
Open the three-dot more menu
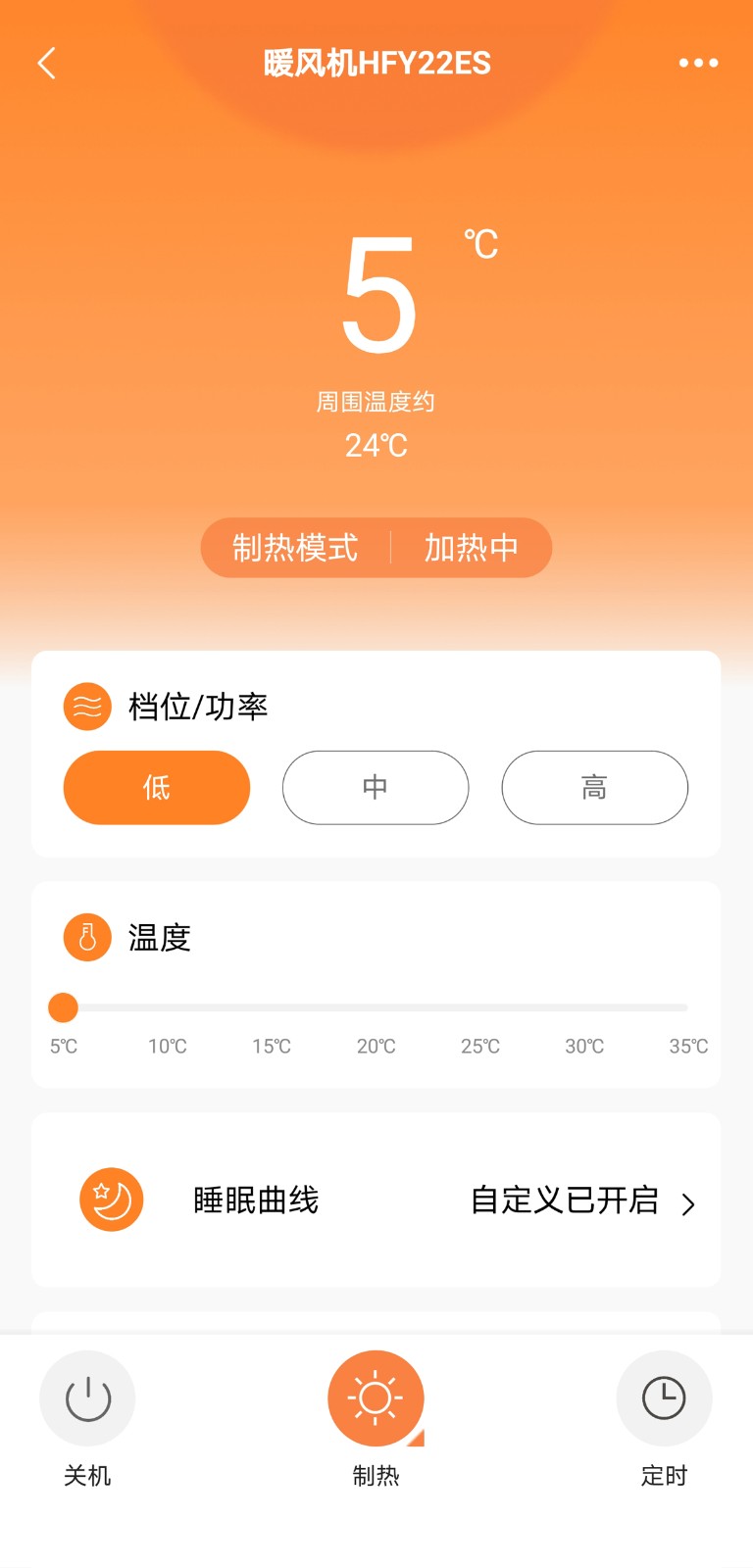[x=698, y=63]
